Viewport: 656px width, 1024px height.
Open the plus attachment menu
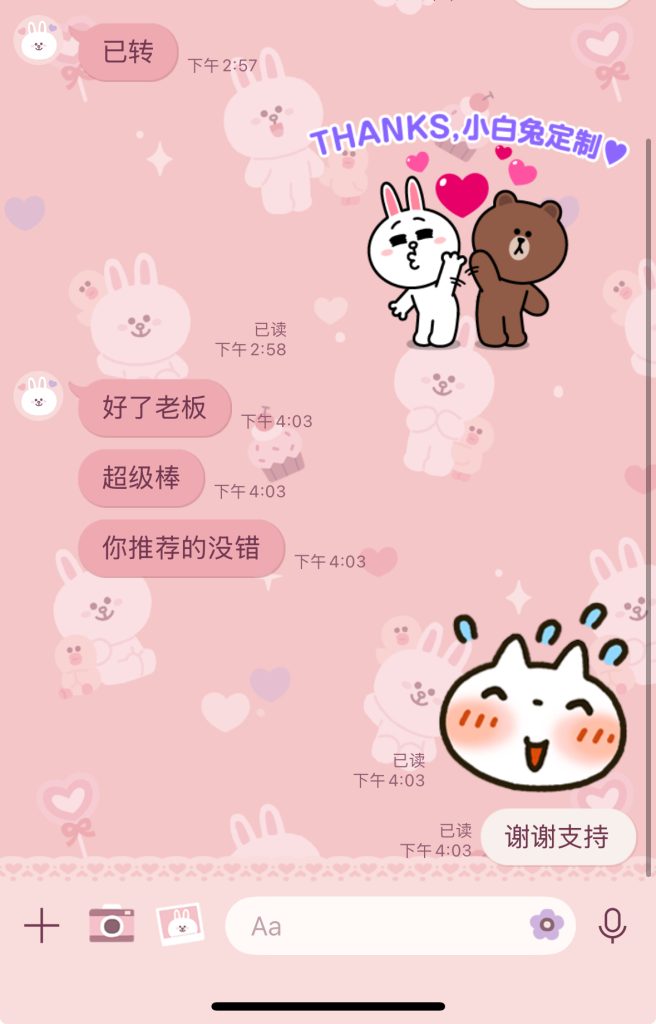click(42, 926)
